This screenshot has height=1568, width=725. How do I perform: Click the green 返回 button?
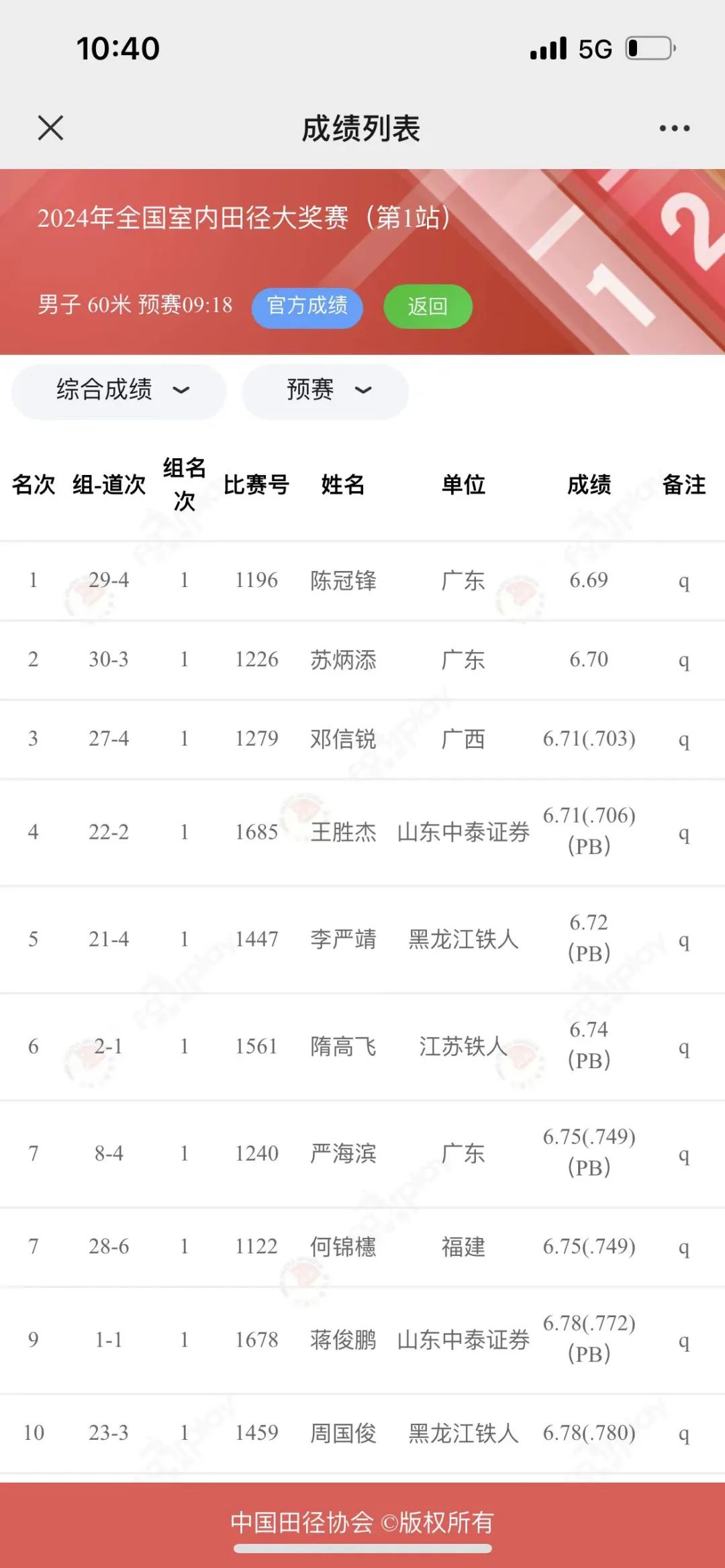coord(428,306)
